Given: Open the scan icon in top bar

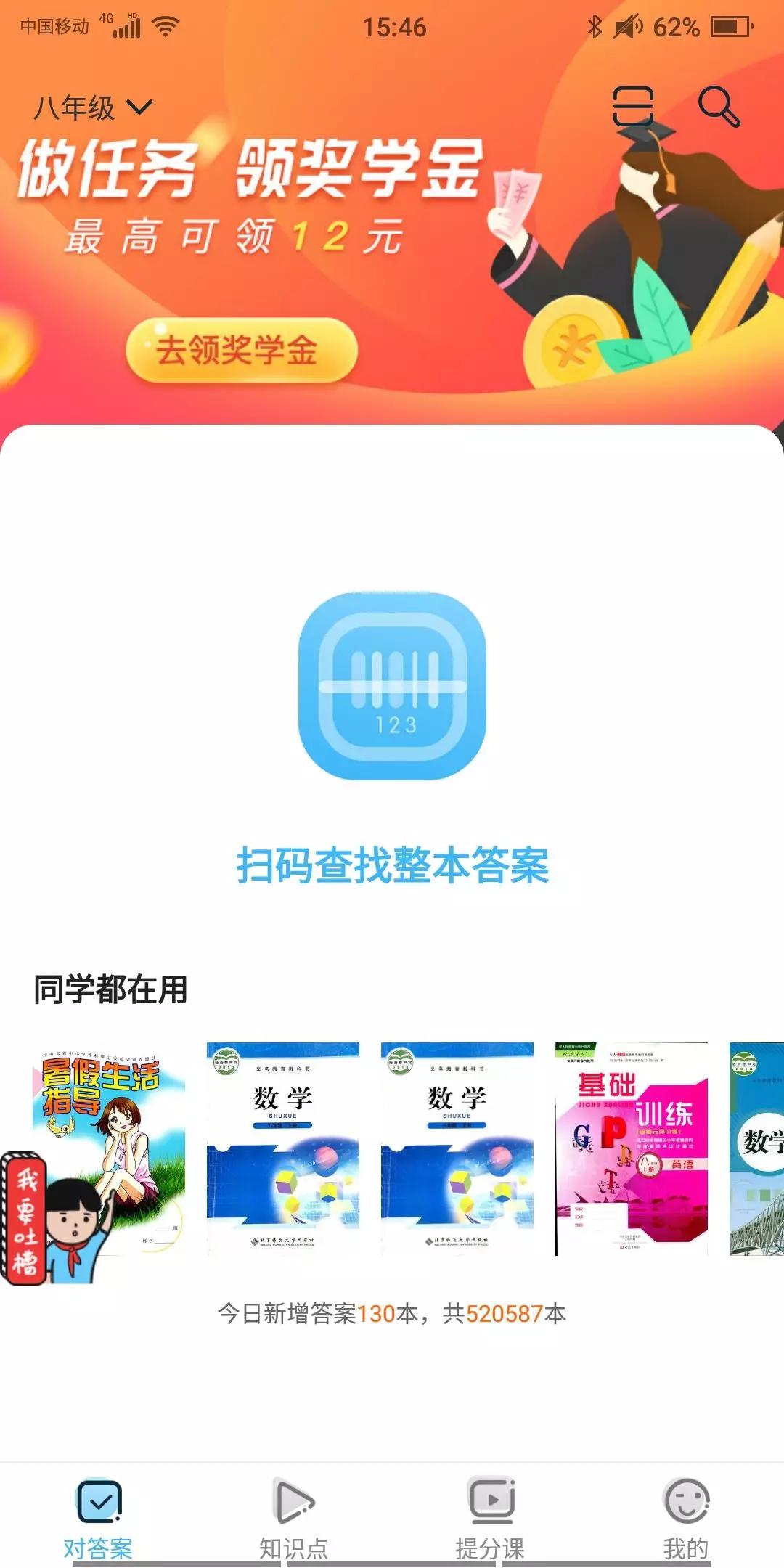Looking at the screenshot, I should [633, 106].
